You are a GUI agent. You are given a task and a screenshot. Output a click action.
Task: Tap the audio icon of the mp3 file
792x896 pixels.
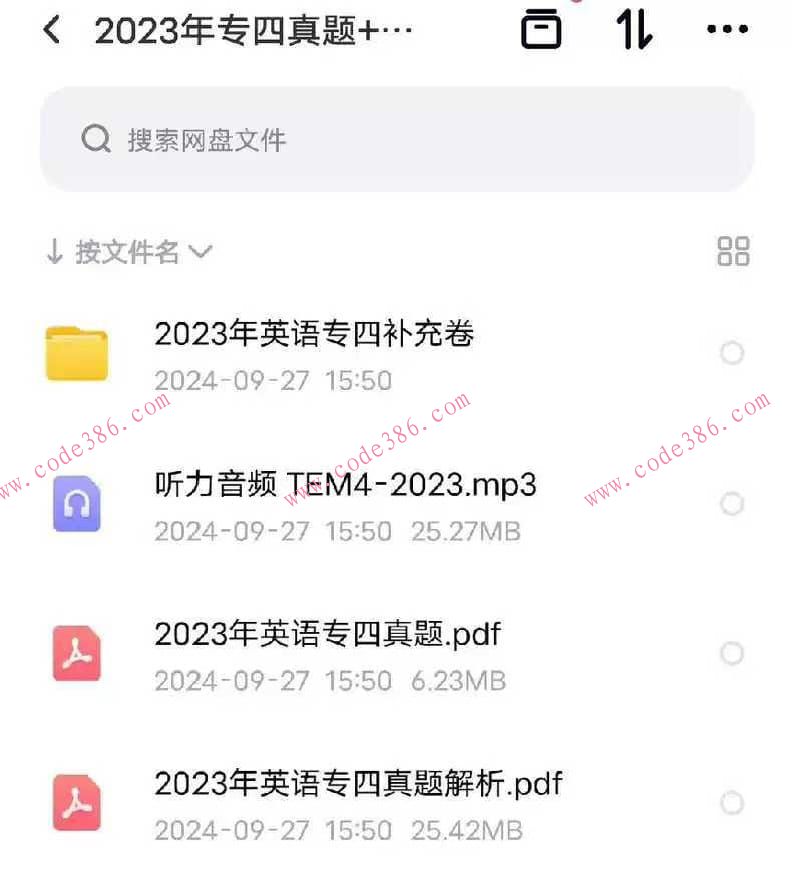78,504
